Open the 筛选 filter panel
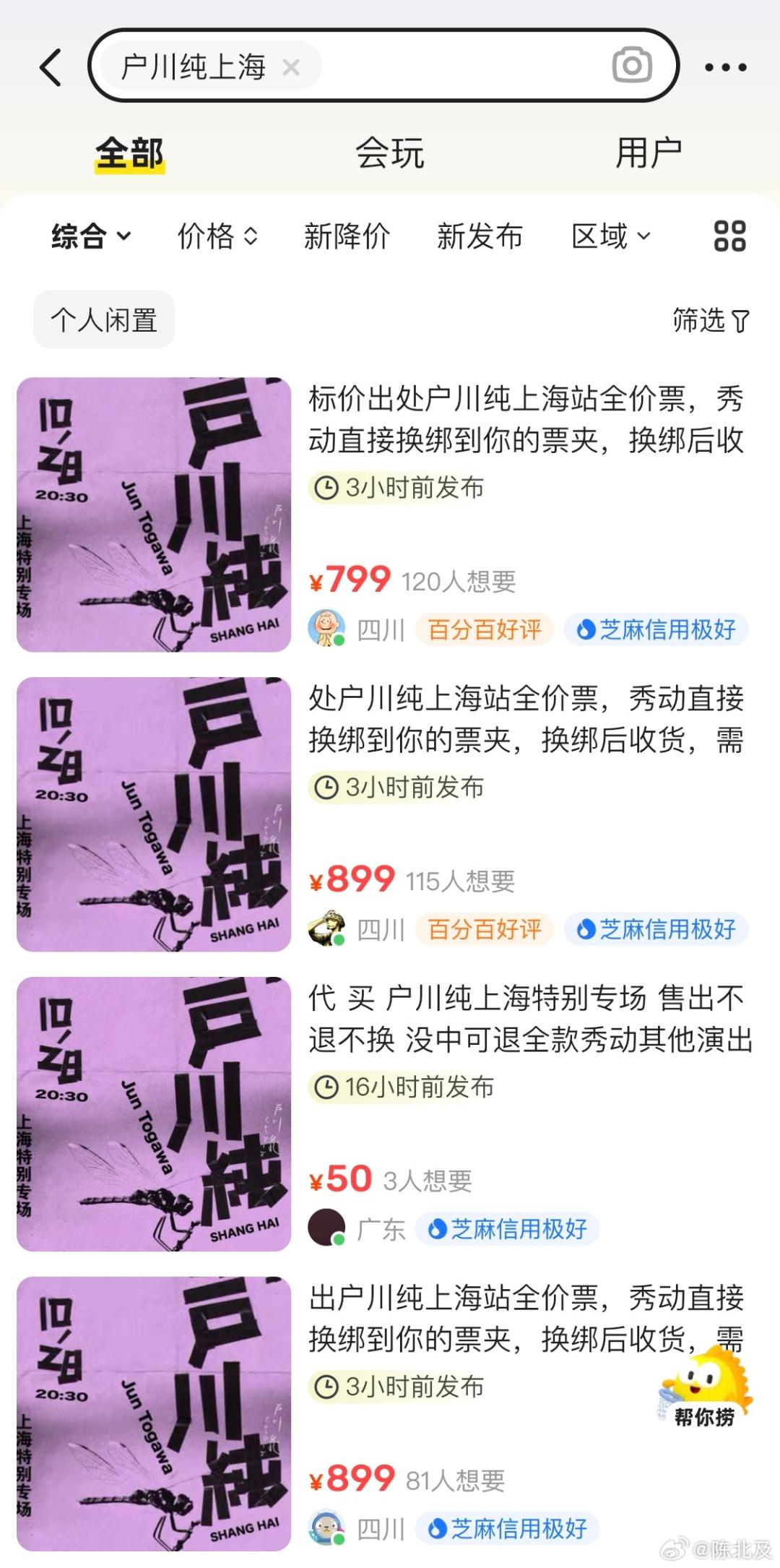The height and width of the screenshot is (1568, 780). (x=711, y=320)
